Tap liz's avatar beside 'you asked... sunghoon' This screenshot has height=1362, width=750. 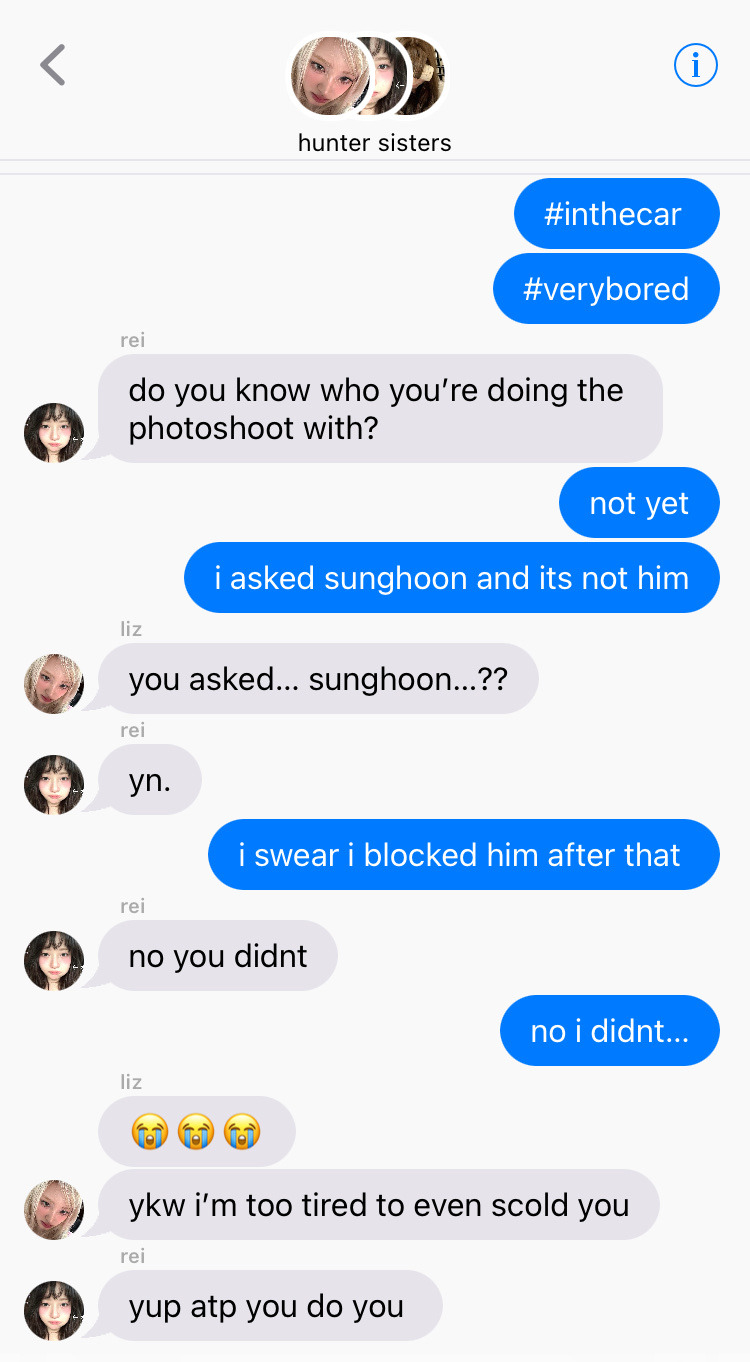(x=54, y=684)
